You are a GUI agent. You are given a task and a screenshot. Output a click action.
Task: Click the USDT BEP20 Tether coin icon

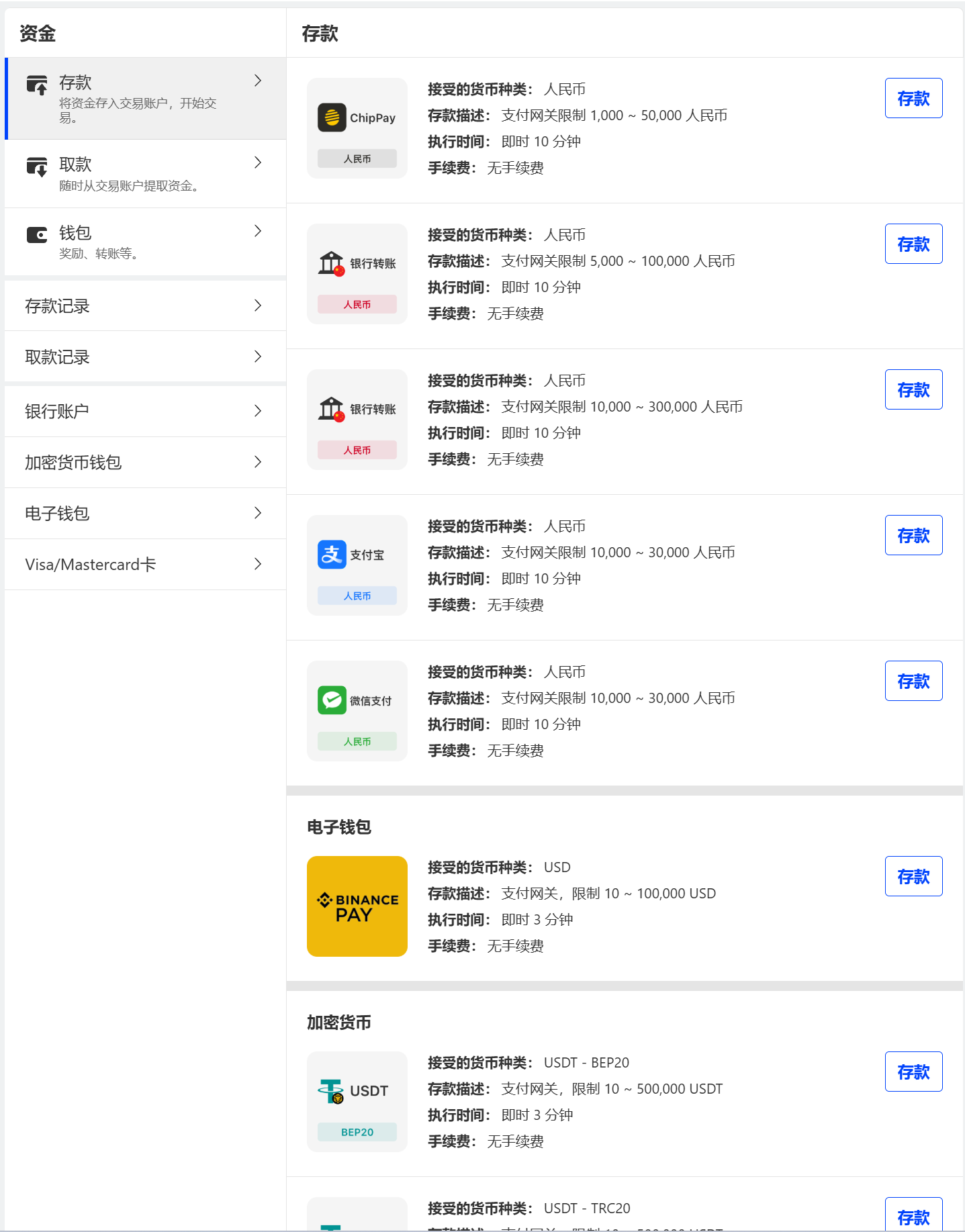coord(332,1090)
